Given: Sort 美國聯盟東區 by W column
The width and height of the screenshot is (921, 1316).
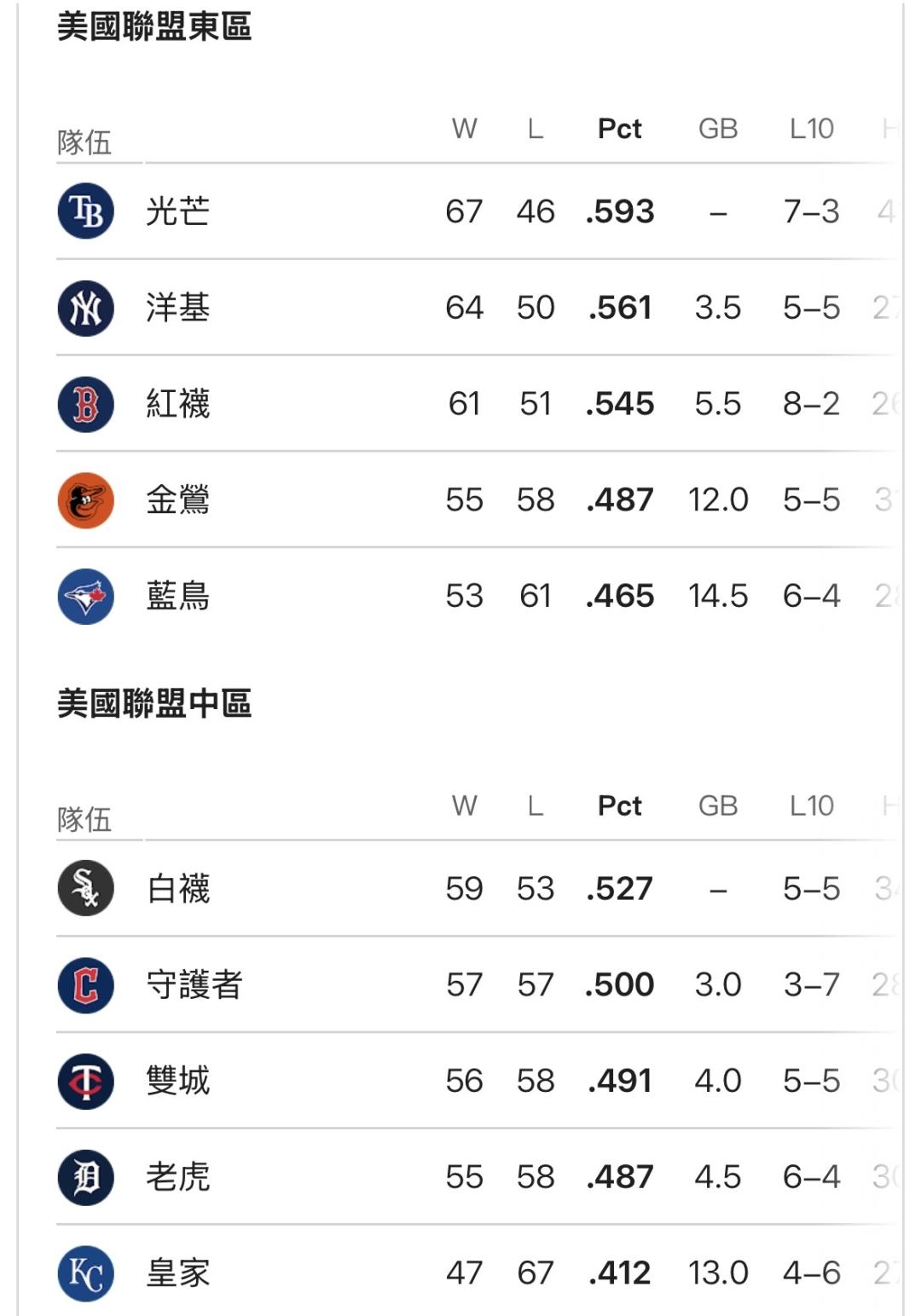Looking at the screenshot, I should (465, 129).
